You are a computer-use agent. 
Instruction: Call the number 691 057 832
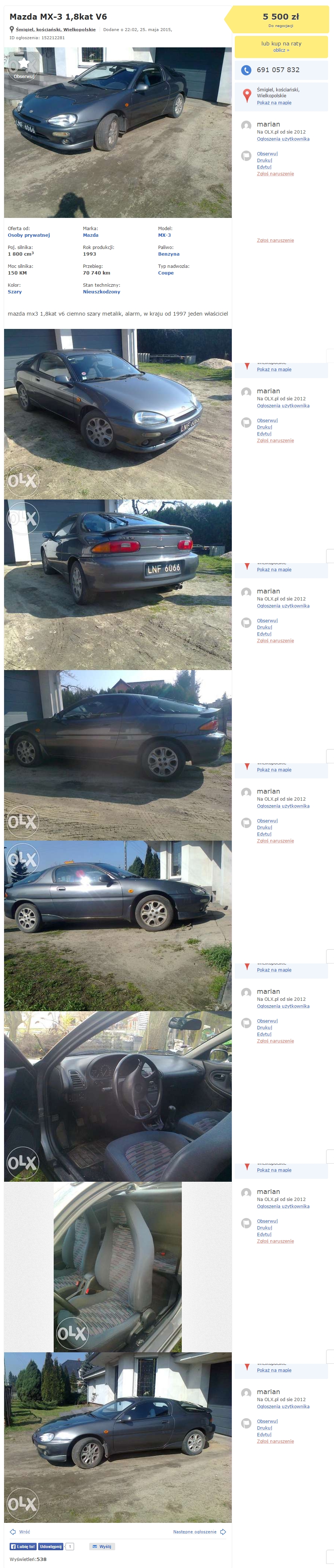click(x=278, y=70)
